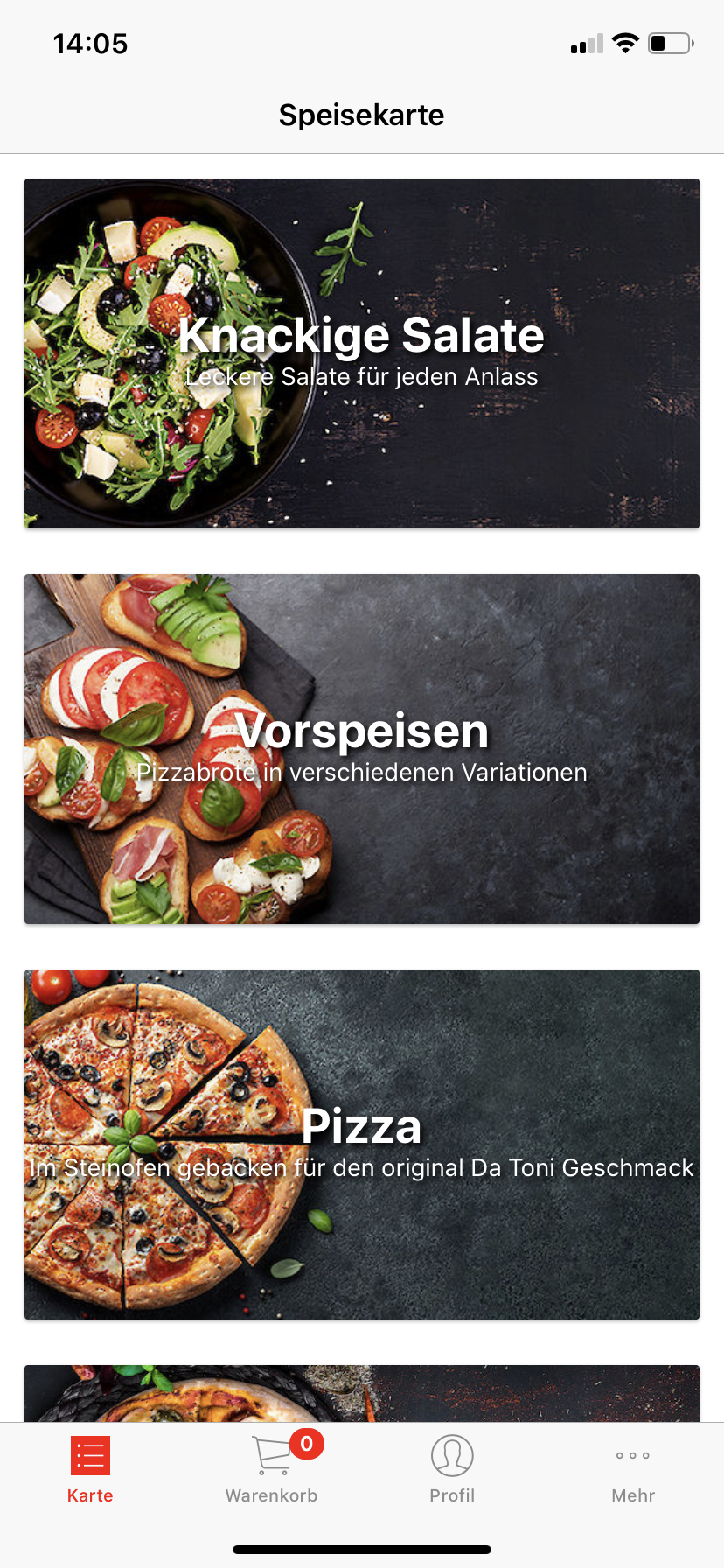Switch to the Karte tab

tap(90, 1470)
